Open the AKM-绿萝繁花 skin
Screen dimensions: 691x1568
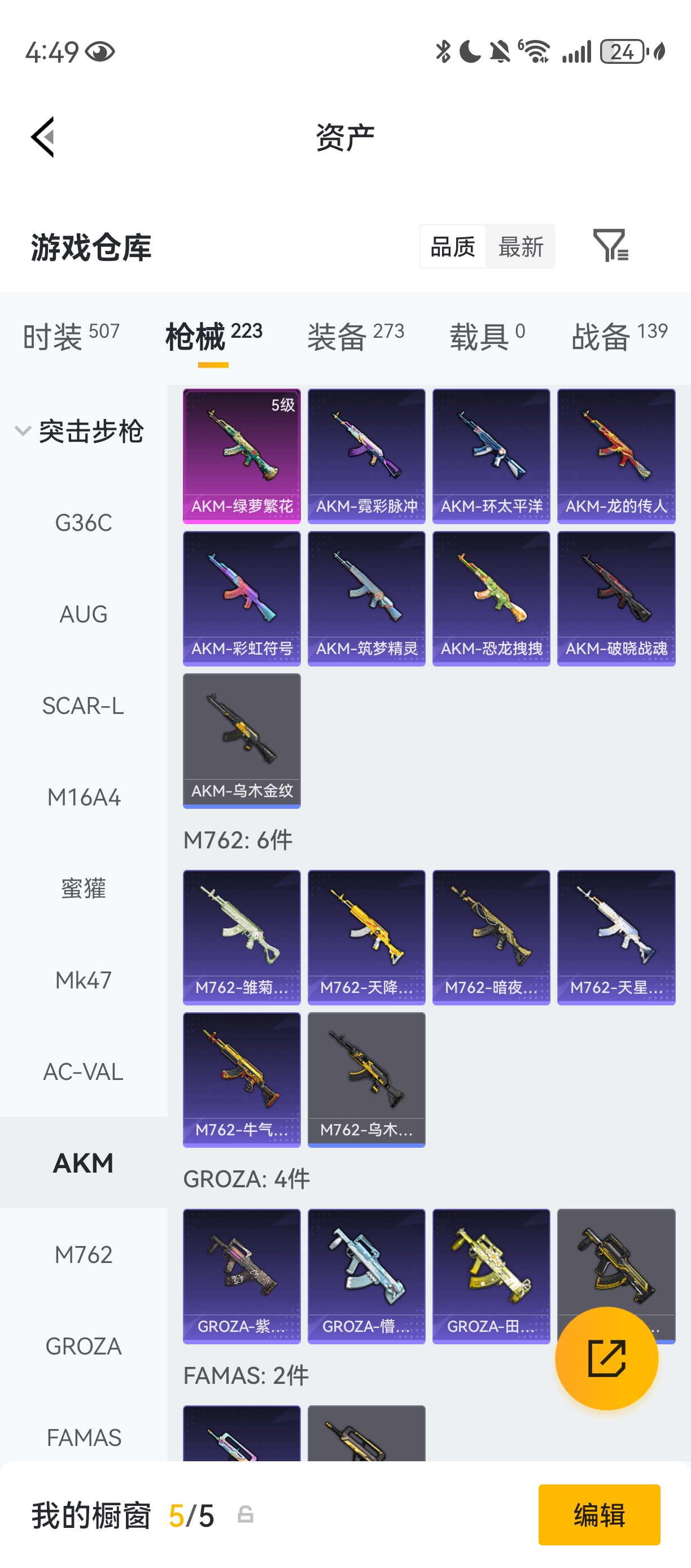click(242, 456)
